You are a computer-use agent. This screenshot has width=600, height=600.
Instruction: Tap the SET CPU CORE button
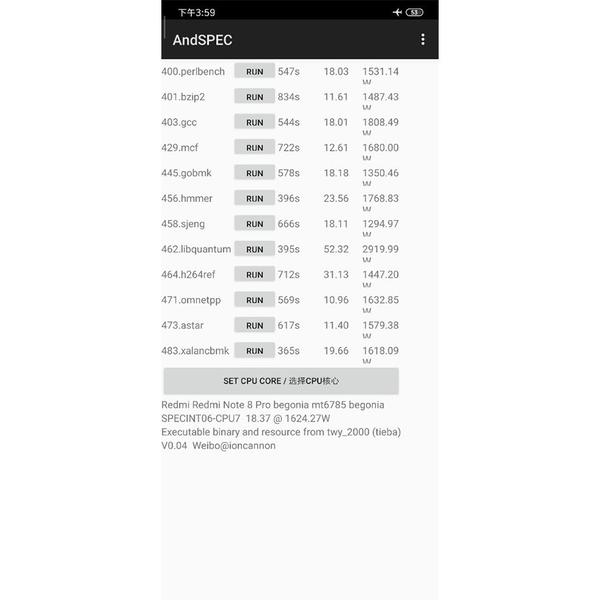(x=281, y=381)
